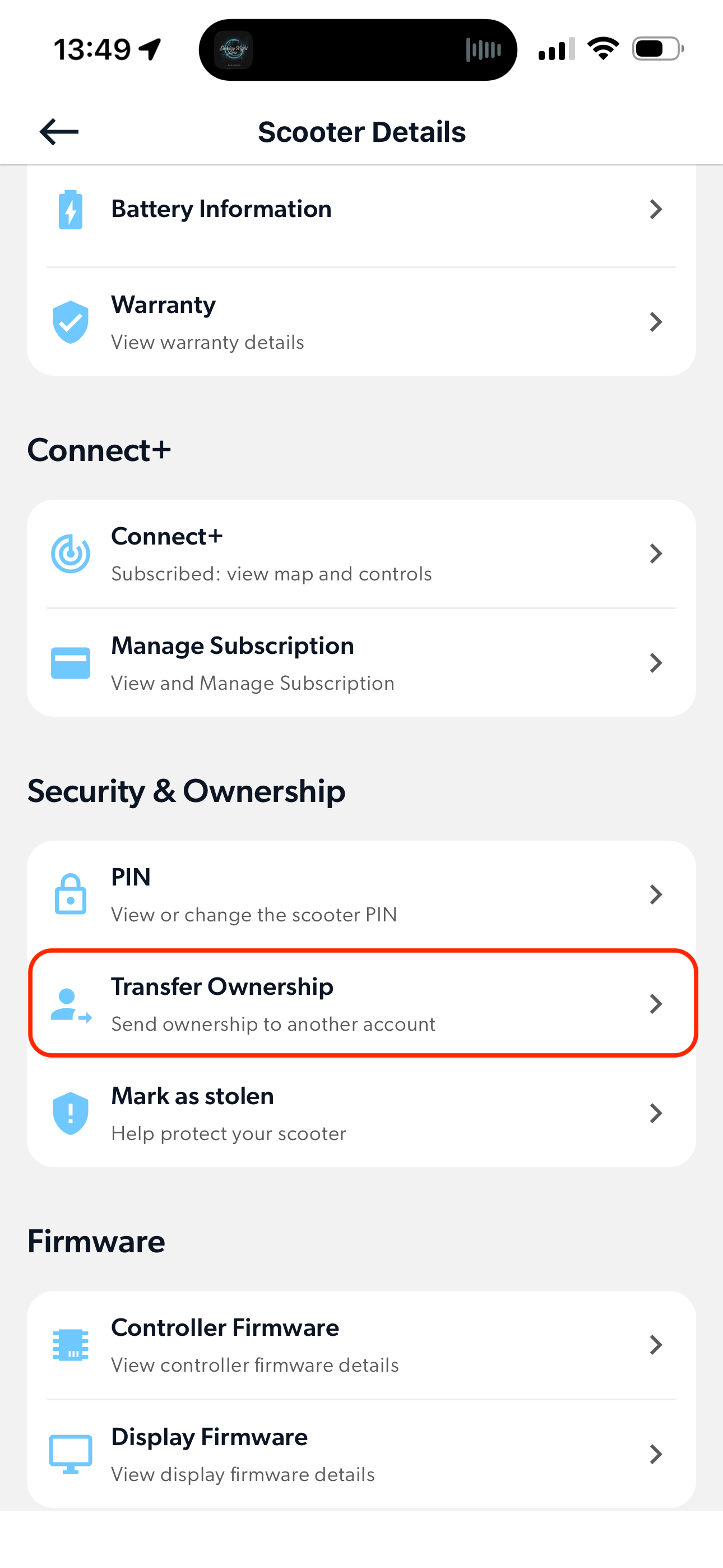Go back from Scooter Details

pyautogui.click(x=59, y=131)
